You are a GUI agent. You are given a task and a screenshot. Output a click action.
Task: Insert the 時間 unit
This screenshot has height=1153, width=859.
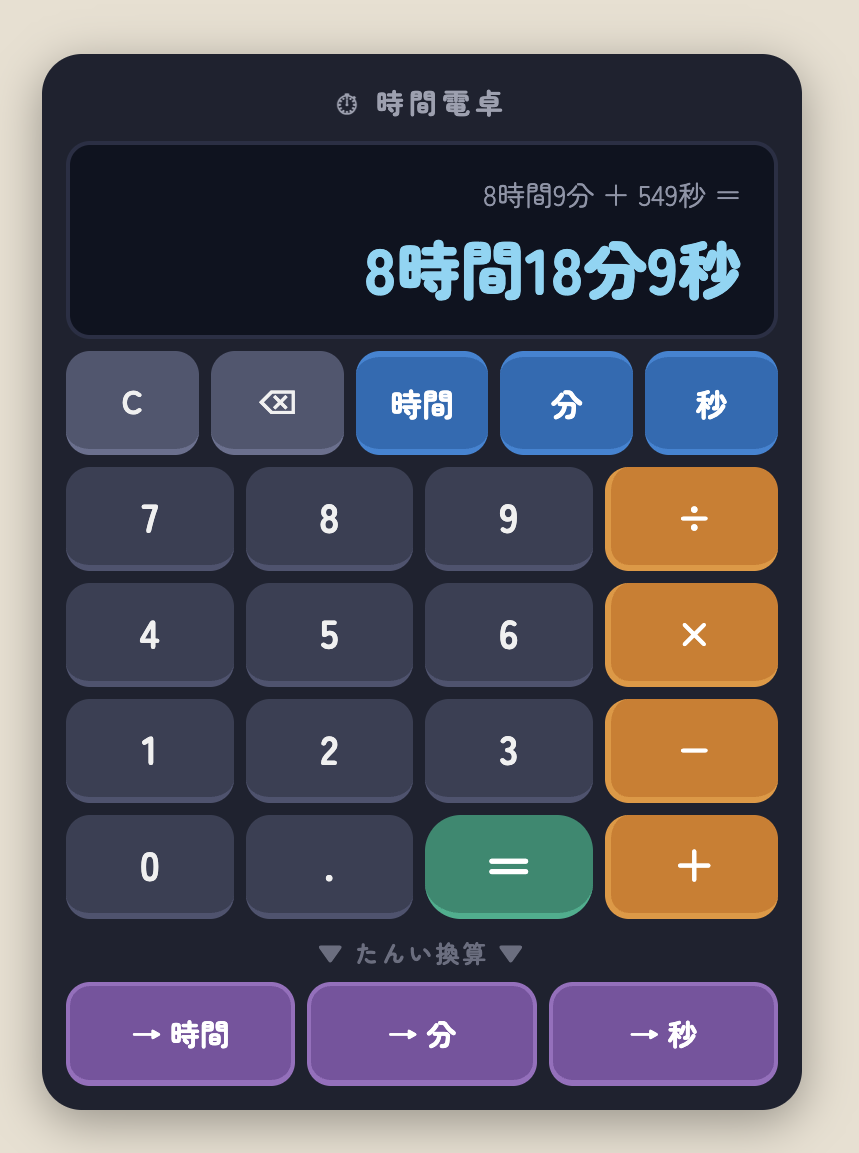pos(421,402)
